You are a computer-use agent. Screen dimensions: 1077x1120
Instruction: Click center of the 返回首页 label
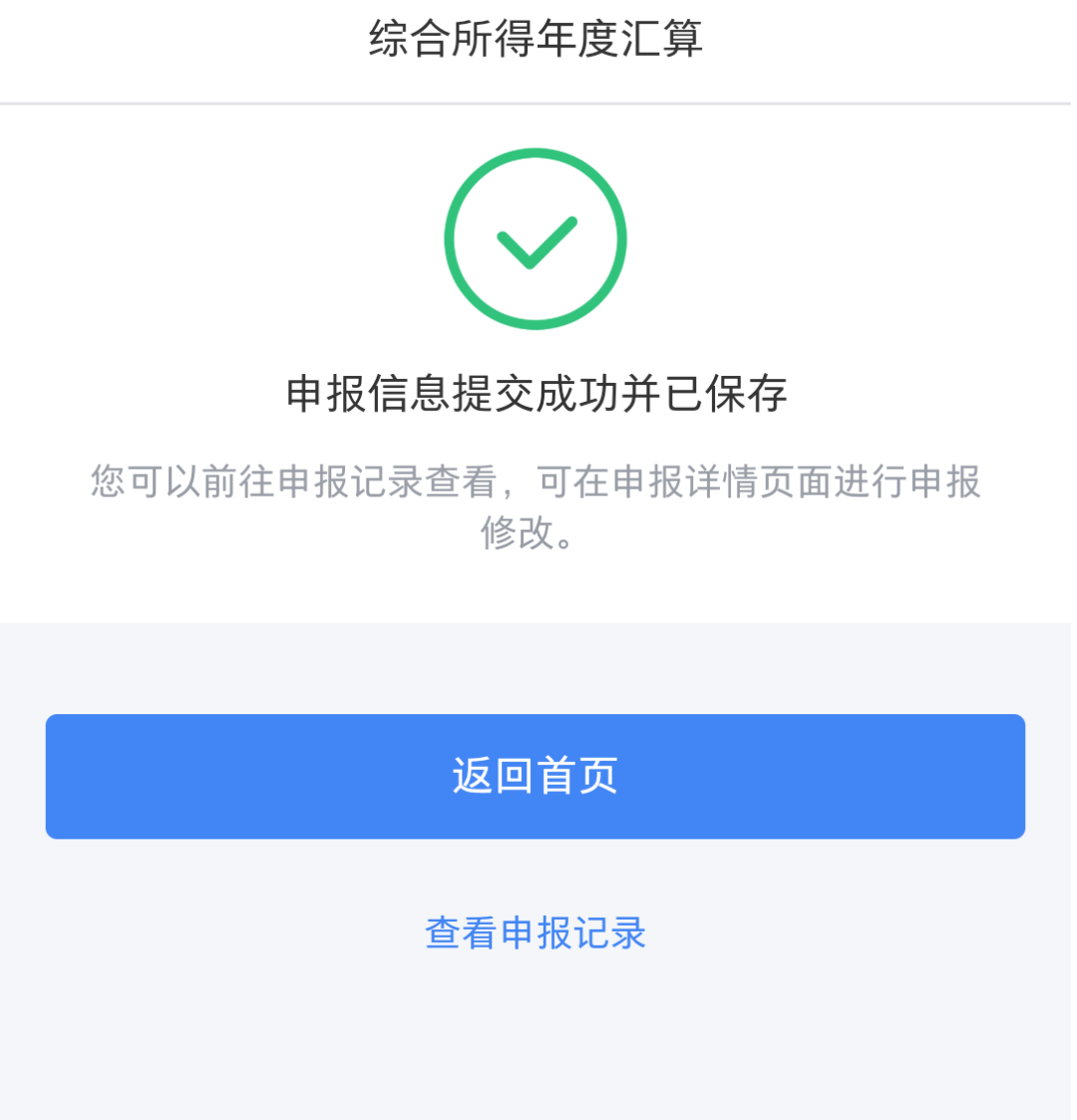pos(538,776)
